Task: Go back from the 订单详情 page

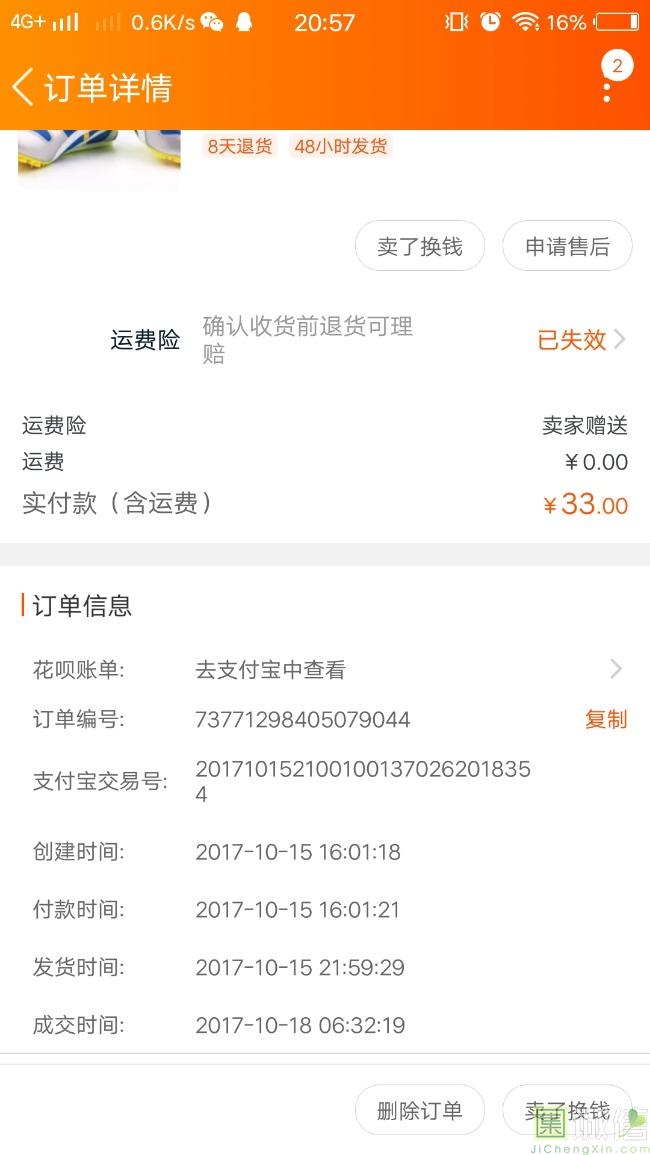Action: [x=24, y=87]
